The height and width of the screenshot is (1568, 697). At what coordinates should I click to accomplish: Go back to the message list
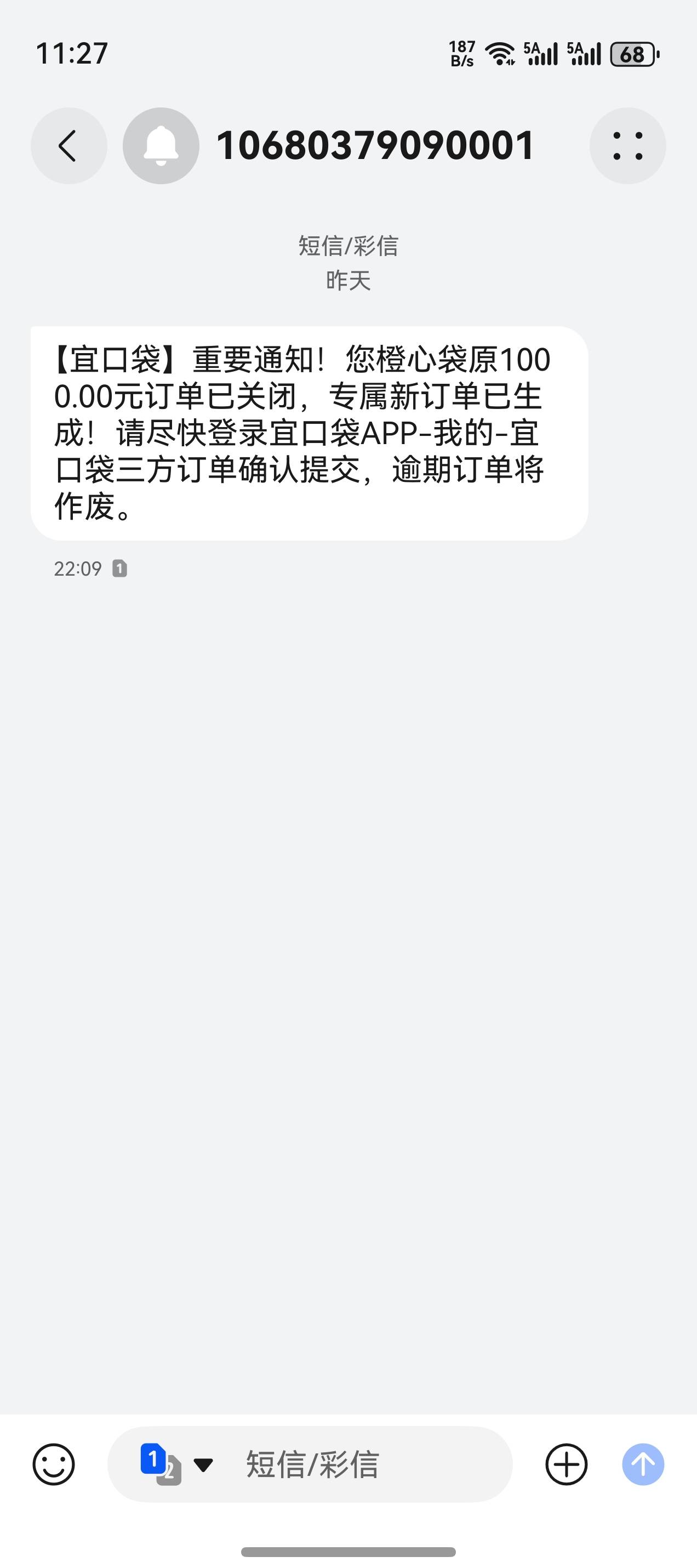68,146
